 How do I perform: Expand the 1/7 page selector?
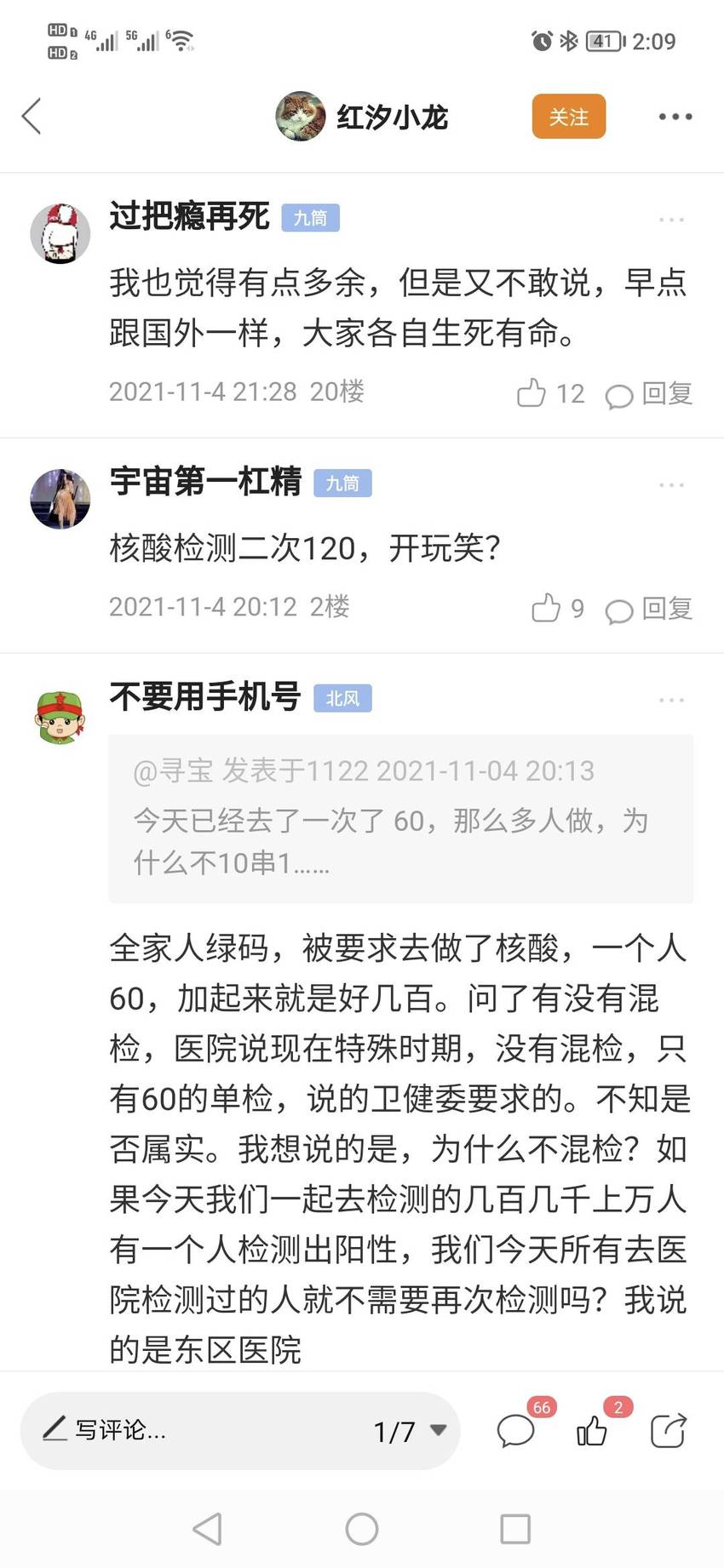click(x=410, y=1431)
